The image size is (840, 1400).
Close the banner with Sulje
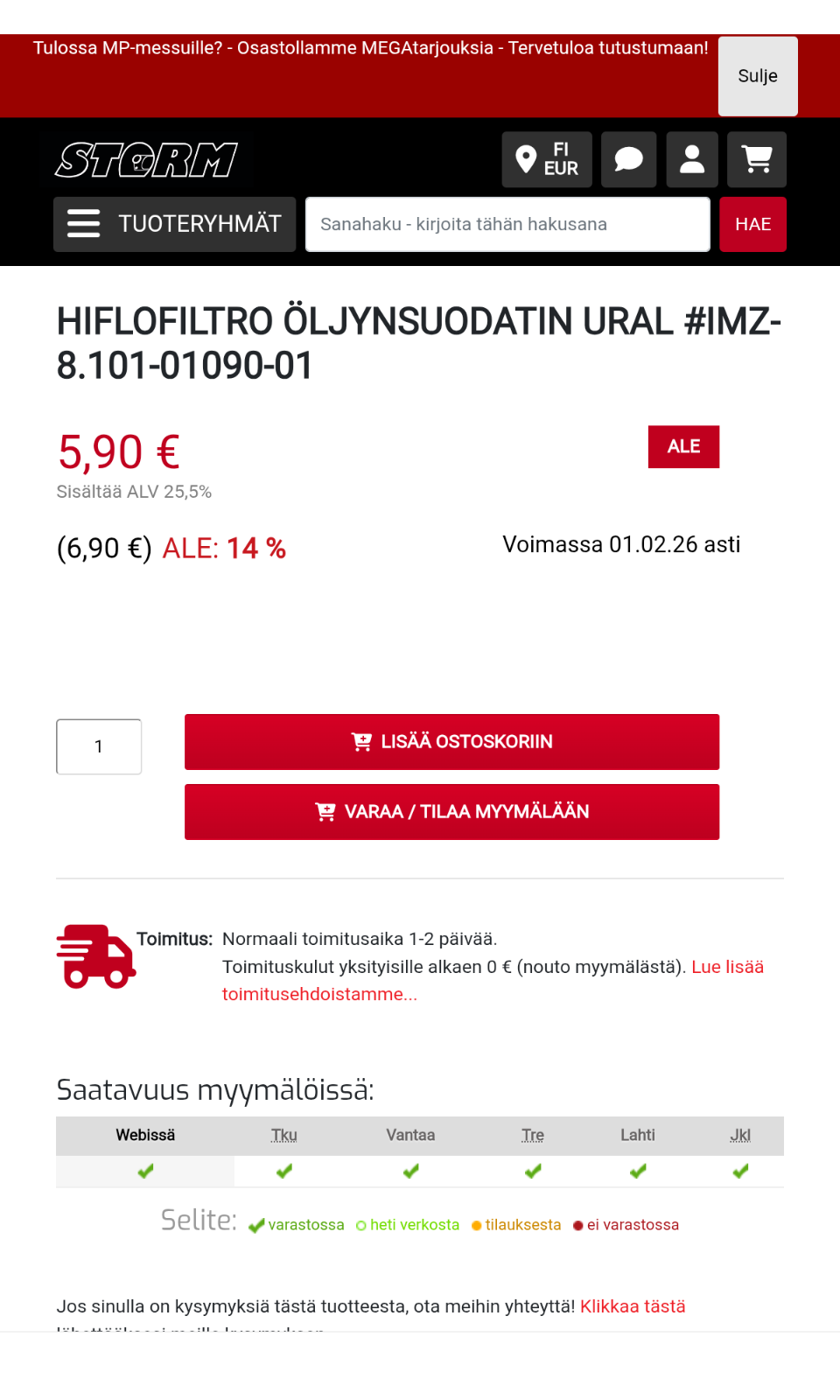(757, 76)
